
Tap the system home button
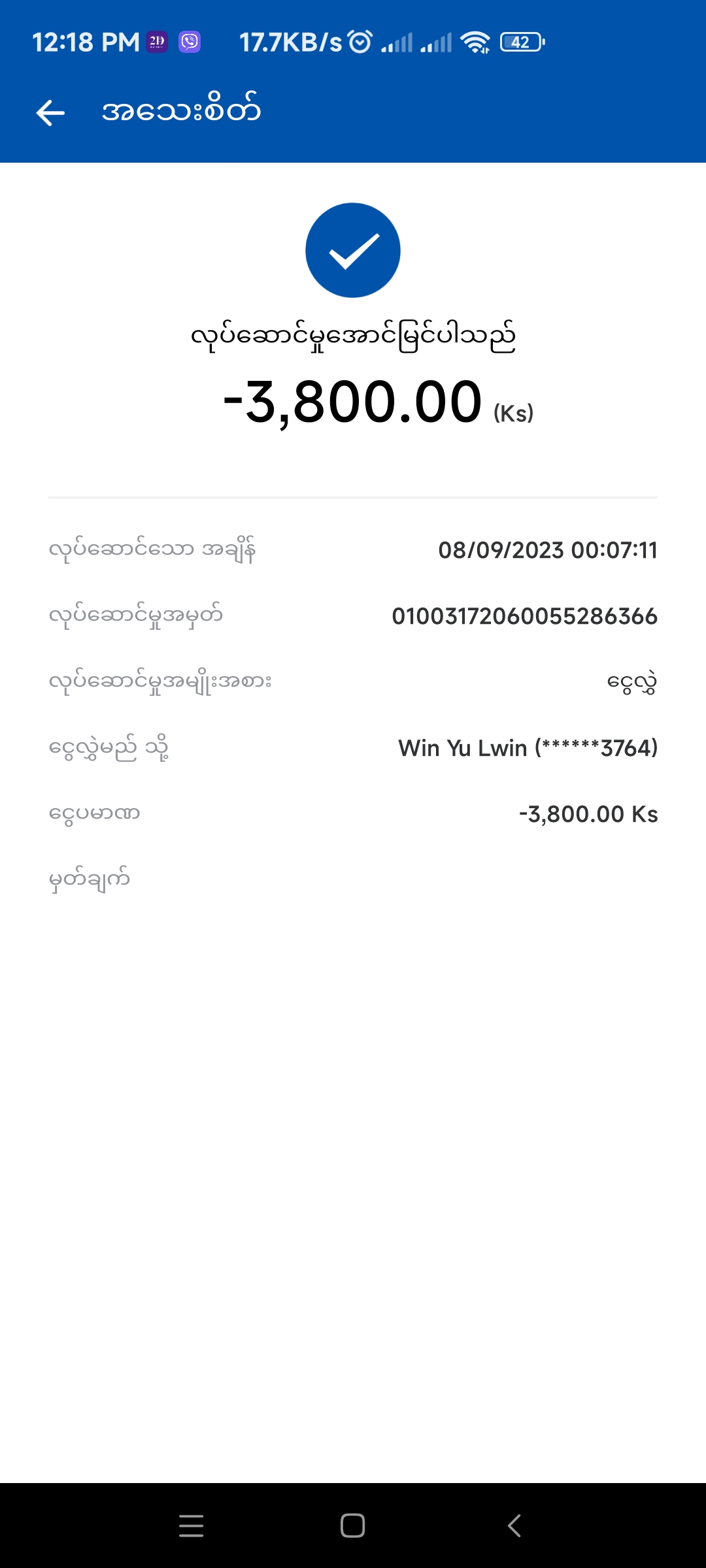pos(352,1526)
